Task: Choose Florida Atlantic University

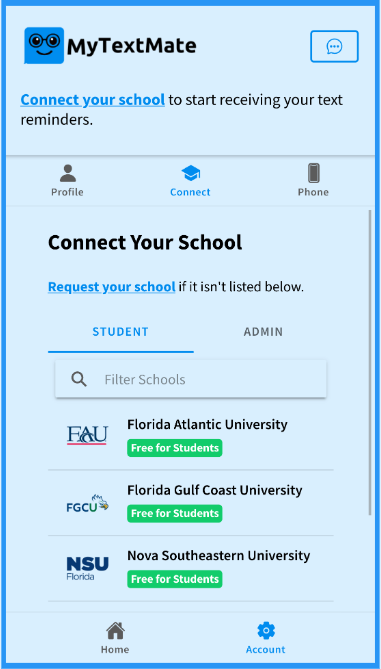Action: (191, 437)
